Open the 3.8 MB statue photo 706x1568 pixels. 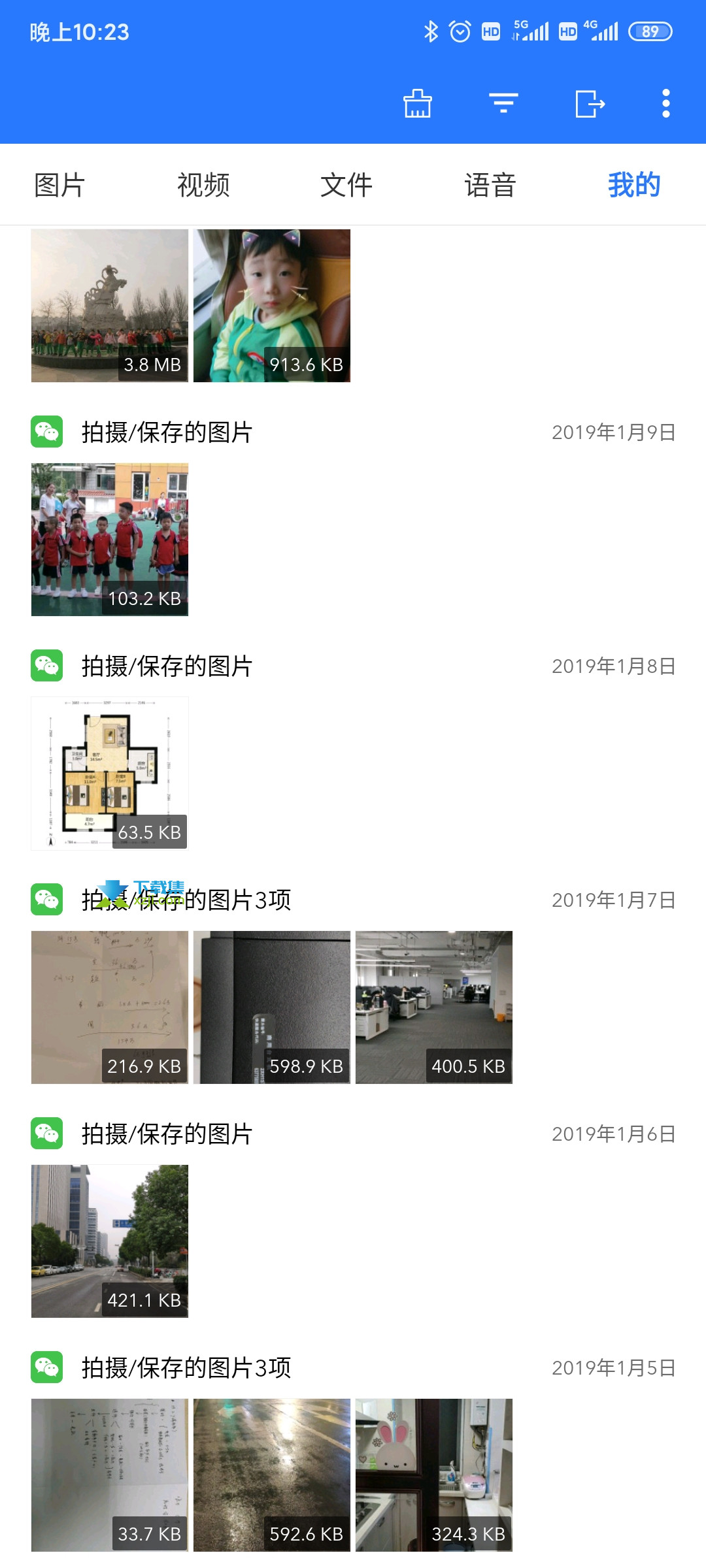pyautogui.click(x=110, y=305)
